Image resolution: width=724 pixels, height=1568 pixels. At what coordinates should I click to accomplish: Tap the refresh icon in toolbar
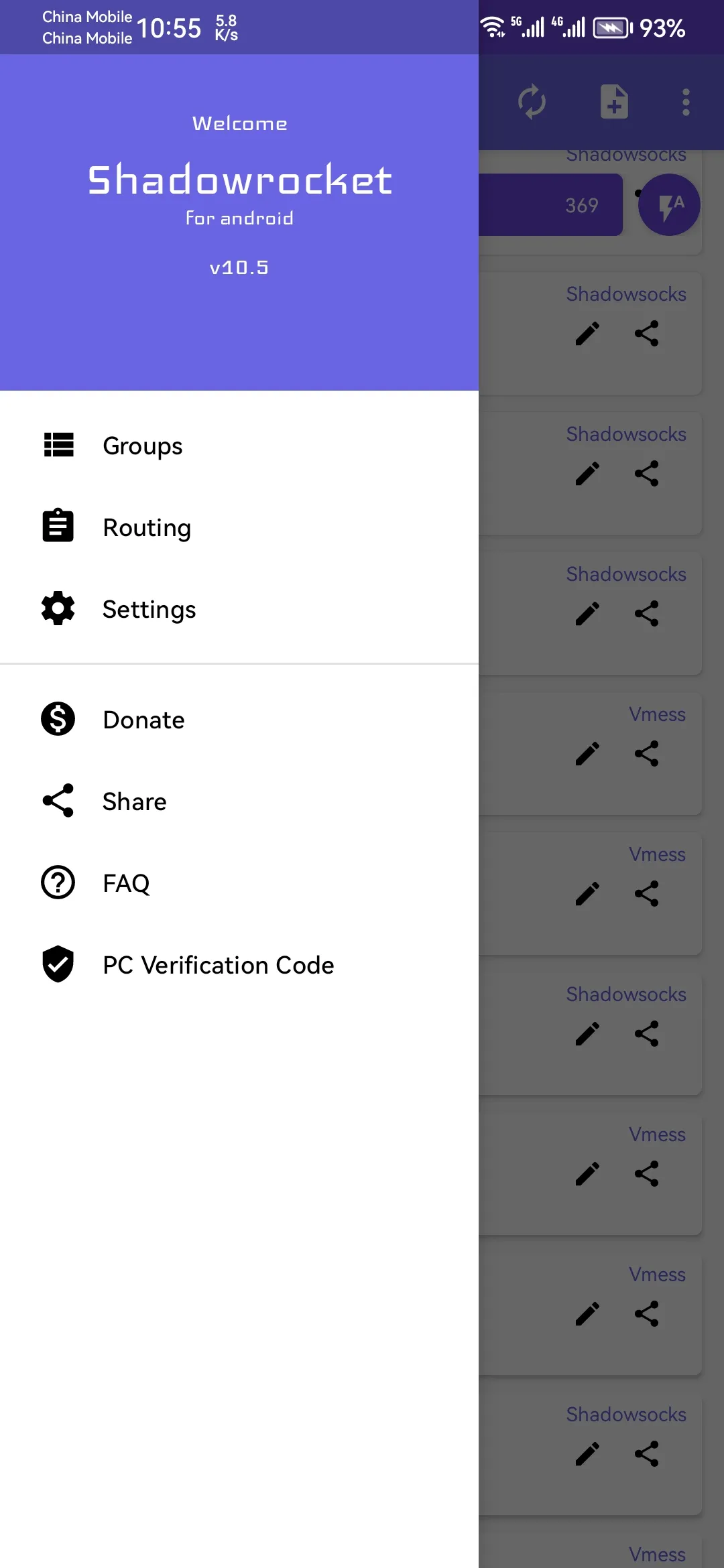click(x=532, y=102)
